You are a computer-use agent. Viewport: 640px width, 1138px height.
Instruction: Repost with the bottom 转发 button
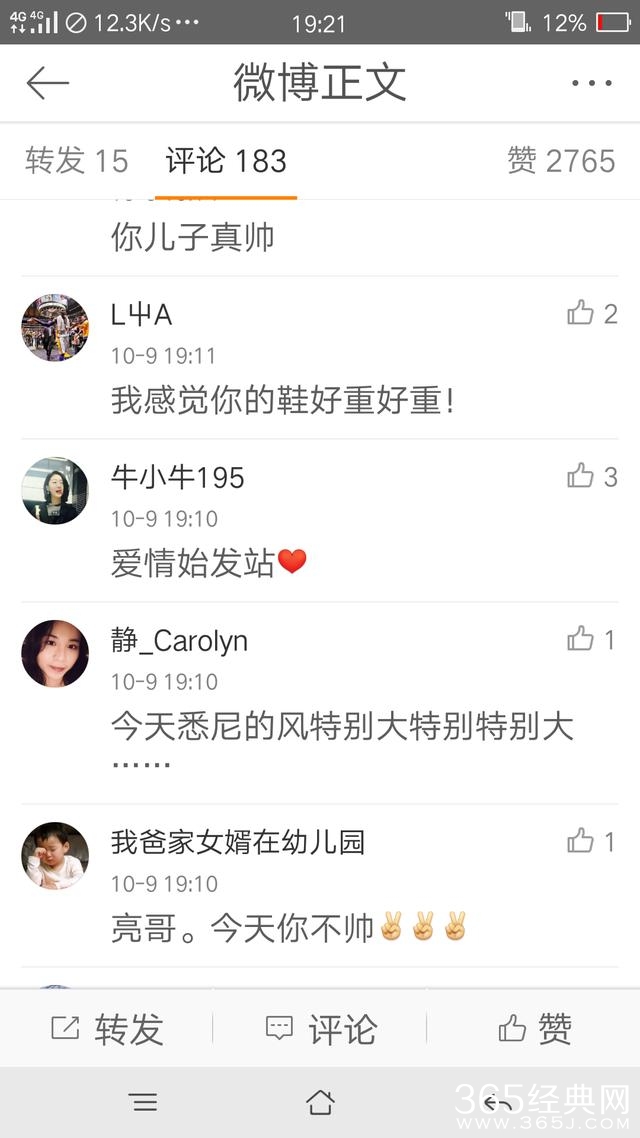pos(107,1028)
